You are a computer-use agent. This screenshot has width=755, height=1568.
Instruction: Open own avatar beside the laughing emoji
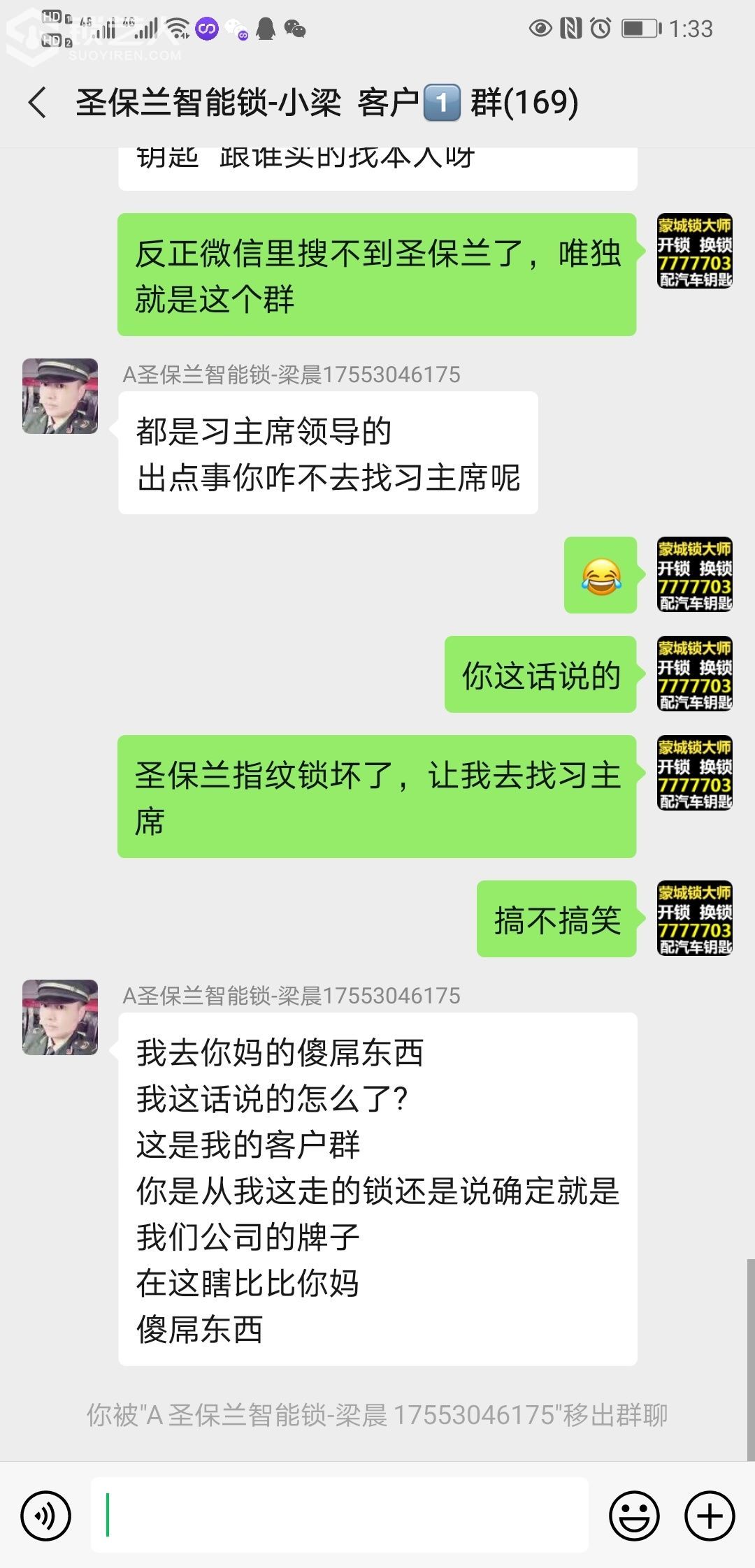point(694,574)
